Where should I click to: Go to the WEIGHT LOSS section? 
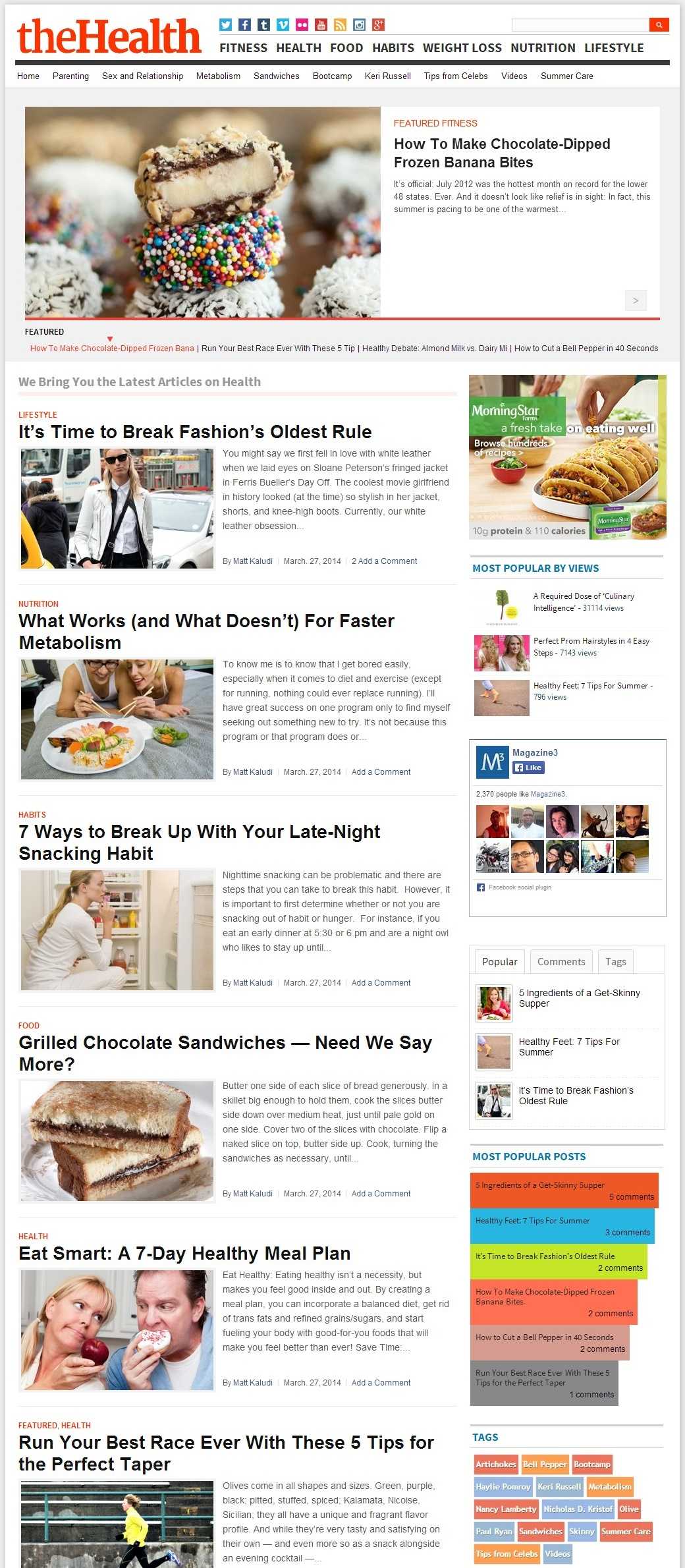pyautogui.click(x=462, y=48)
